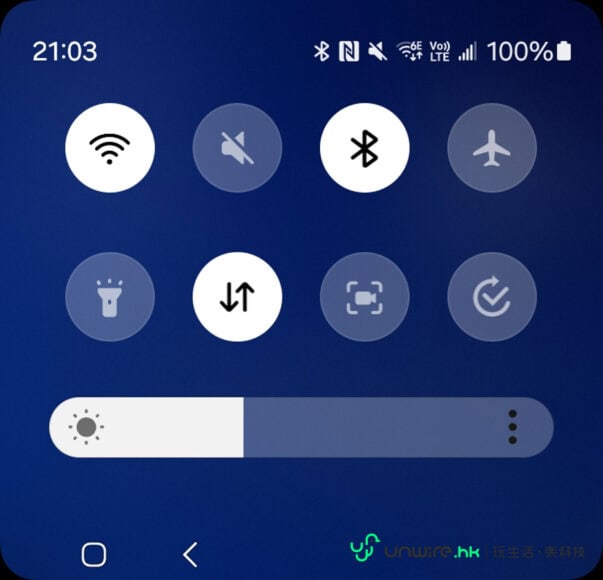Tap the brightness slider bar
This screenshot has width=603, height=580.
tap(300, 427)
